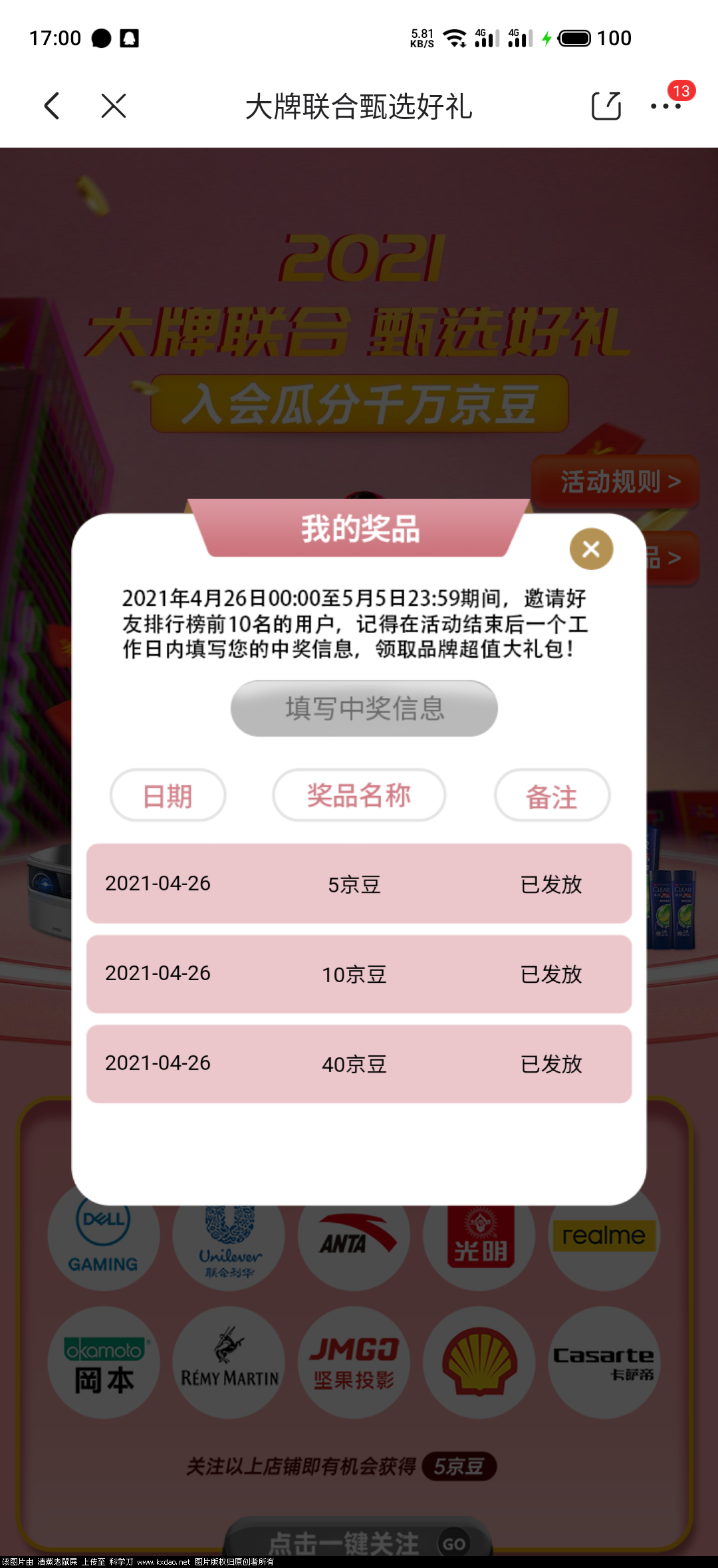Screen dimensions: 718x1568
Task: Select the 40京豆 prize row
Action: pyautogui.click(x=359, y=1064)
